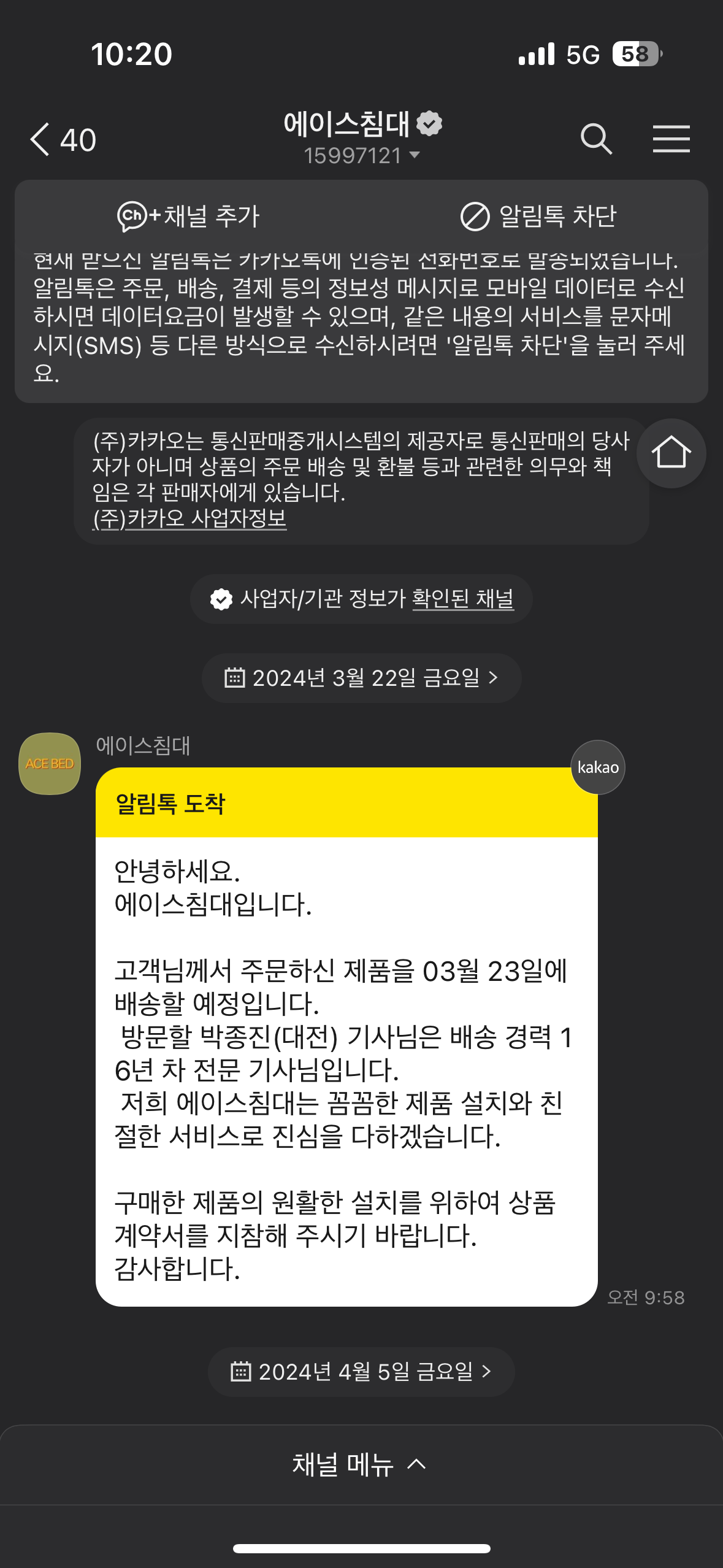723x1568 pixels.
Task: Go back to the chat list
Action: 63,139
